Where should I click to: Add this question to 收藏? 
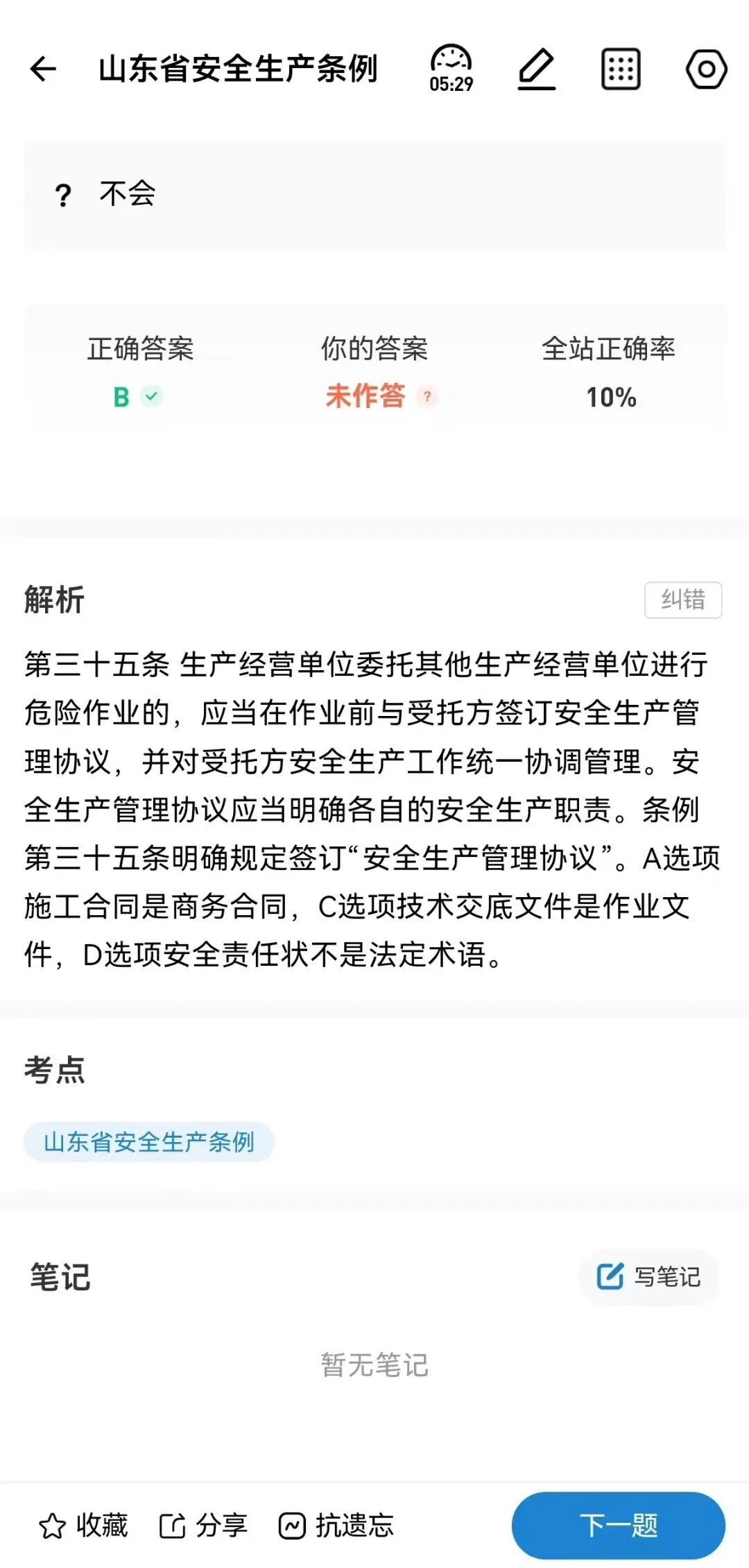(x=84, y=1526)
